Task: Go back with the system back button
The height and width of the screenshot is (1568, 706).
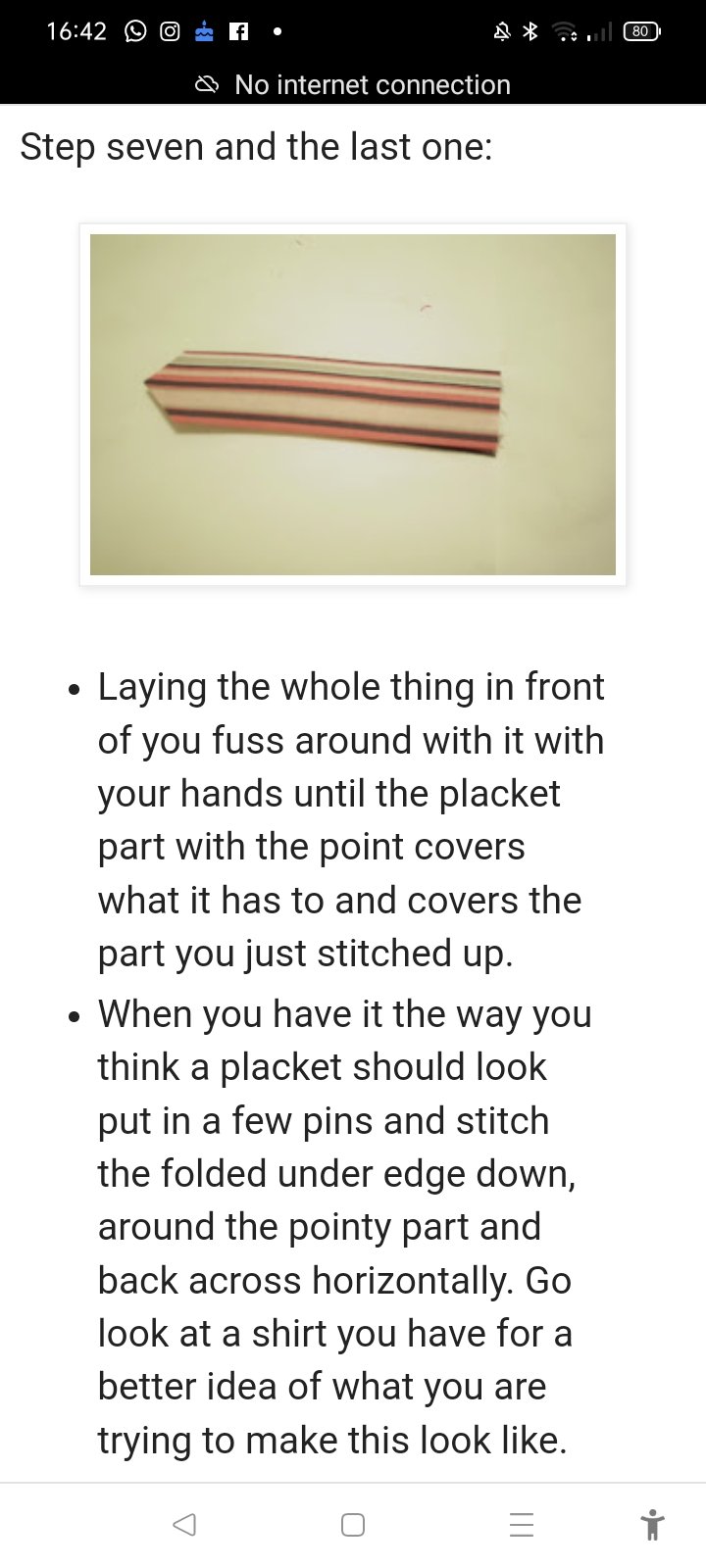Action: pyautogui.click(x=184, y=1524)
